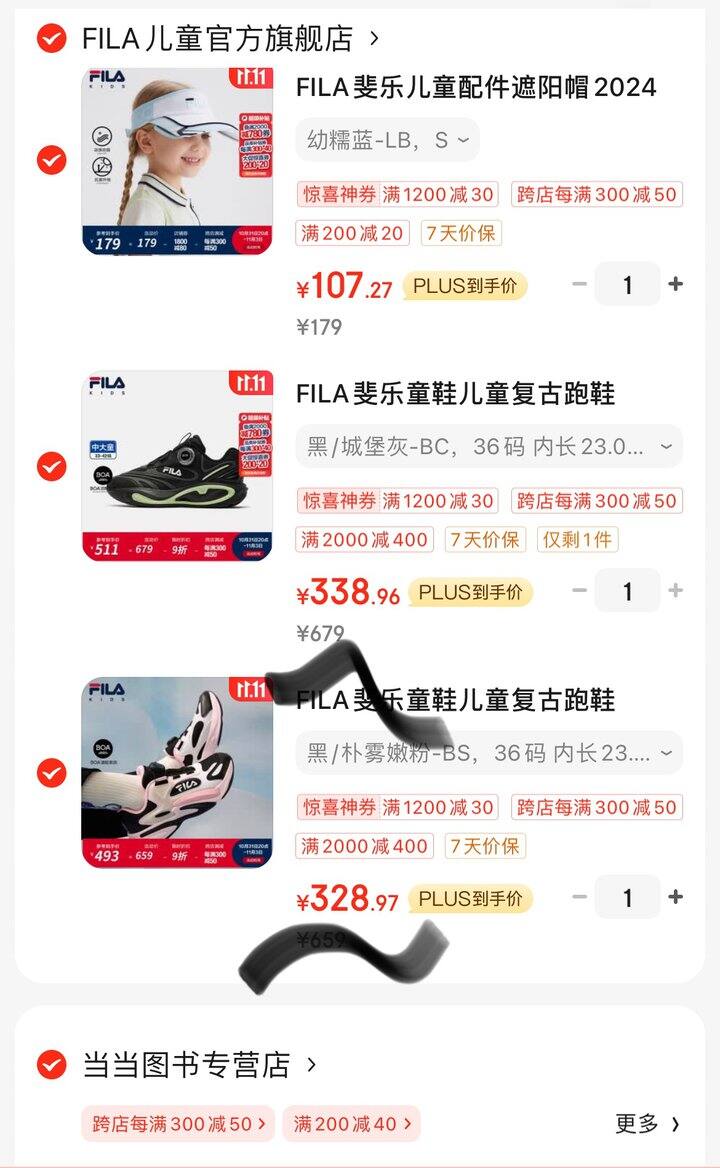
Task: Increase quantity of the 遮阳帽
Action: pyautogui.click(x=675, y=284)
